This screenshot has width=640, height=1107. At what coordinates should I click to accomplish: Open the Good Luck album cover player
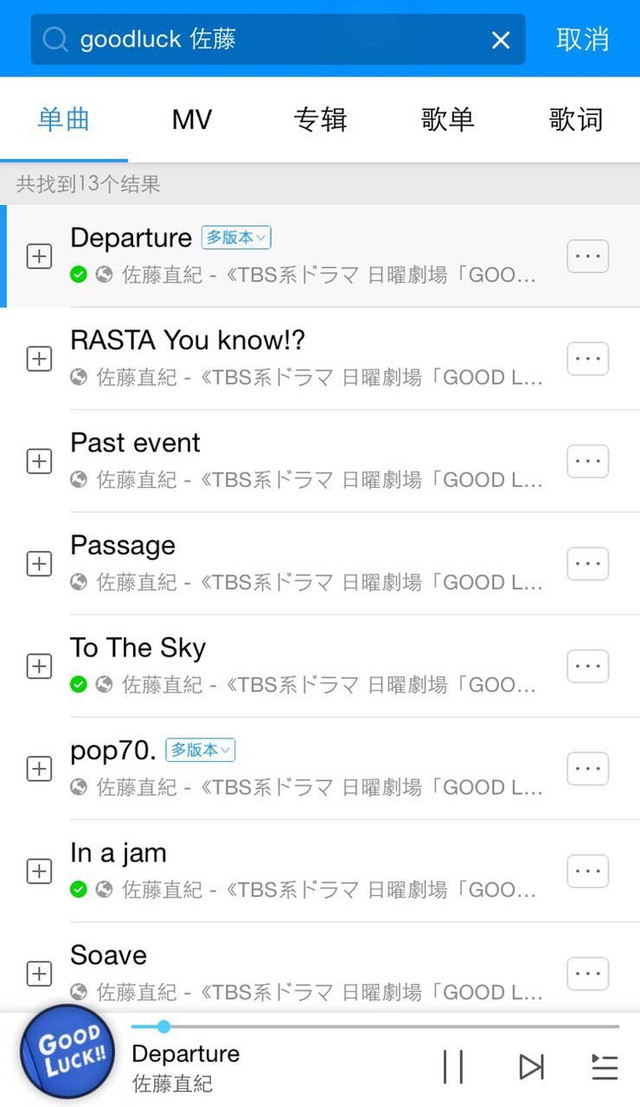(x=68, y=1052)
